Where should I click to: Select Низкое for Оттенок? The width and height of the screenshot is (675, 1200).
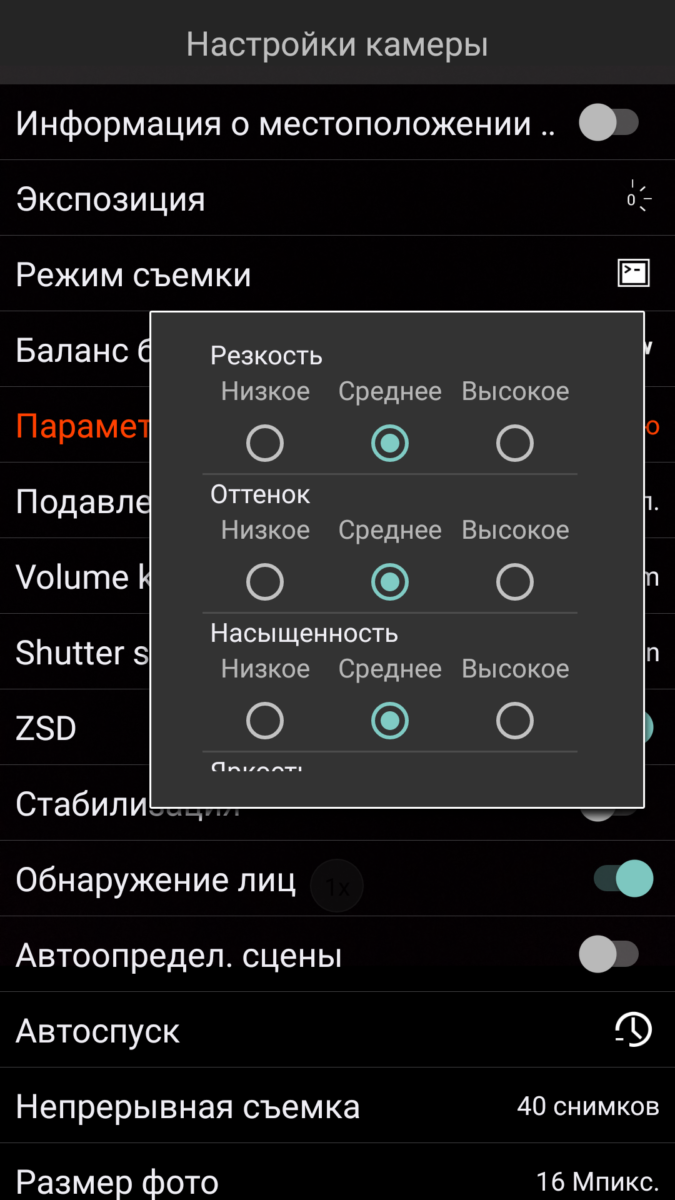[265, 582]
